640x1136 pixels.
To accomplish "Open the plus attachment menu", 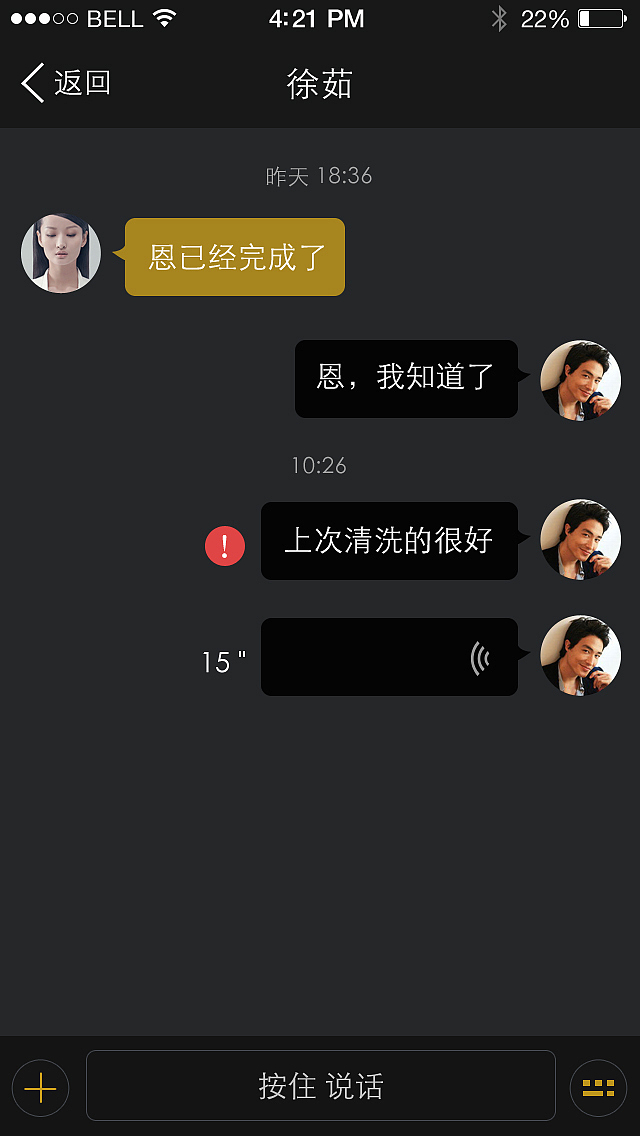I will click(40, 1087).
